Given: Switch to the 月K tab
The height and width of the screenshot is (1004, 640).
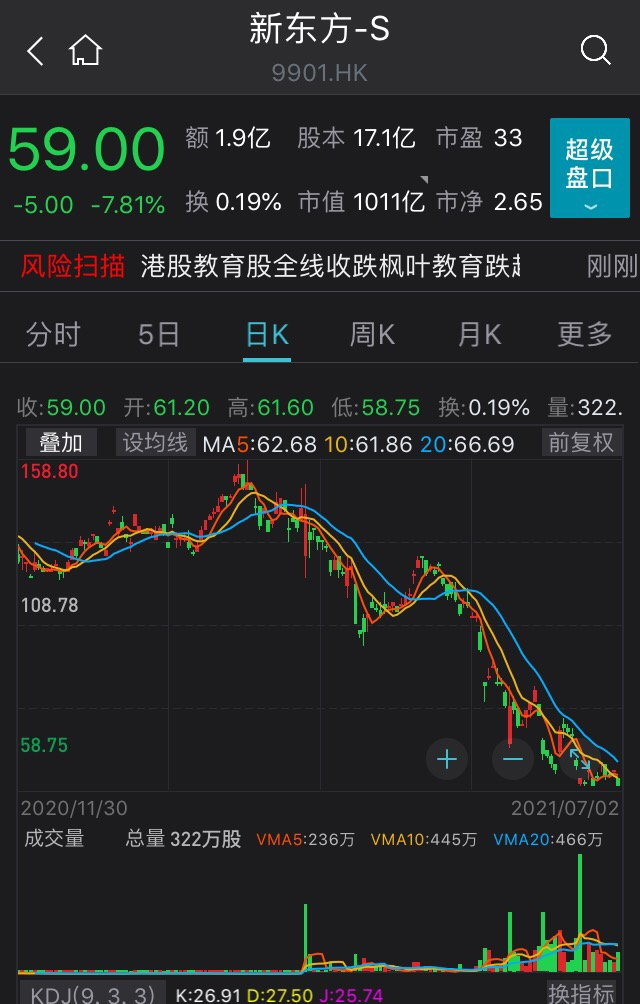Looking at the screenshot, I should click(479, 334).
